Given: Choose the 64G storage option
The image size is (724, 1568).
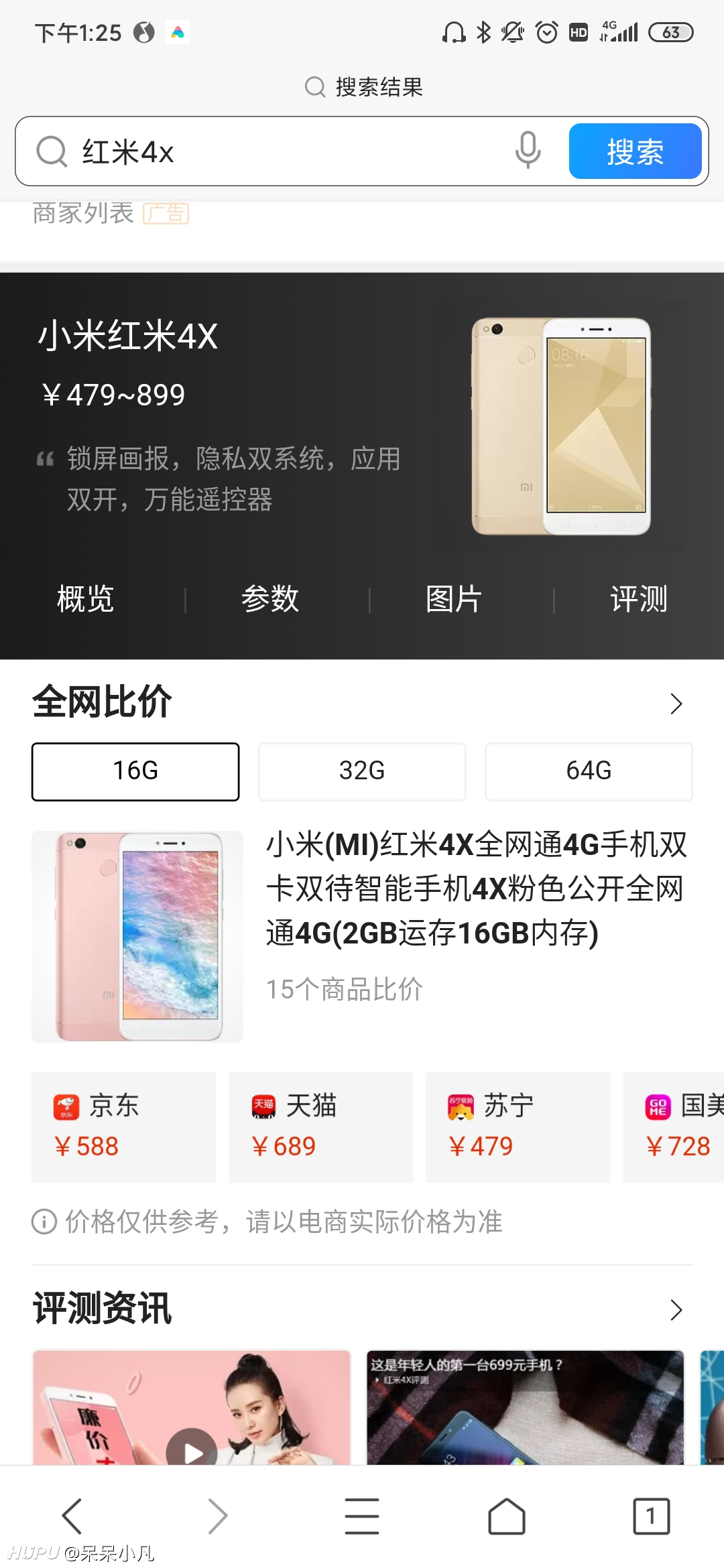Looking at the screenshot, I should pos(589,771).
